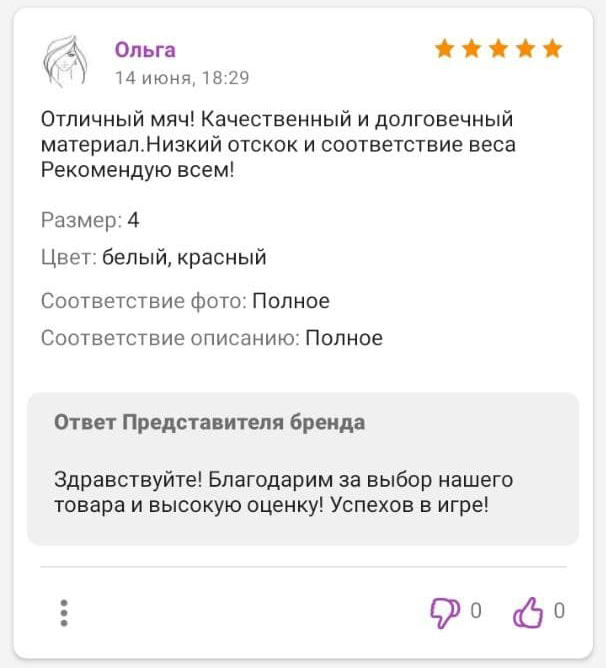The image size is (606, 668).
Task: Like Ольга's review with thumbs up
Action: [527, 611]
